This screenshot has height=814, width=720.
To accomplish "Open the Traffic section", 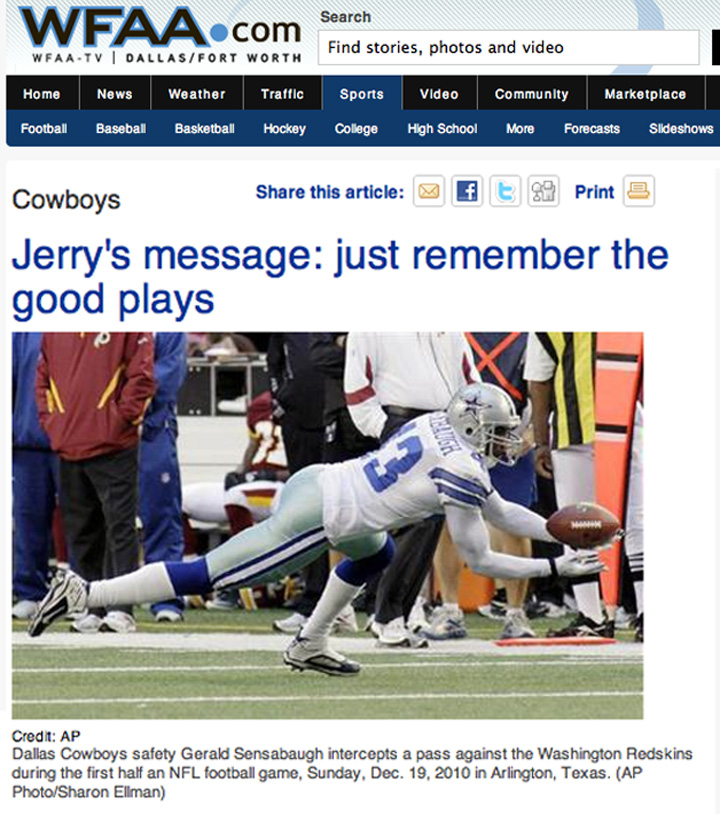I will [x=282, y=94].
